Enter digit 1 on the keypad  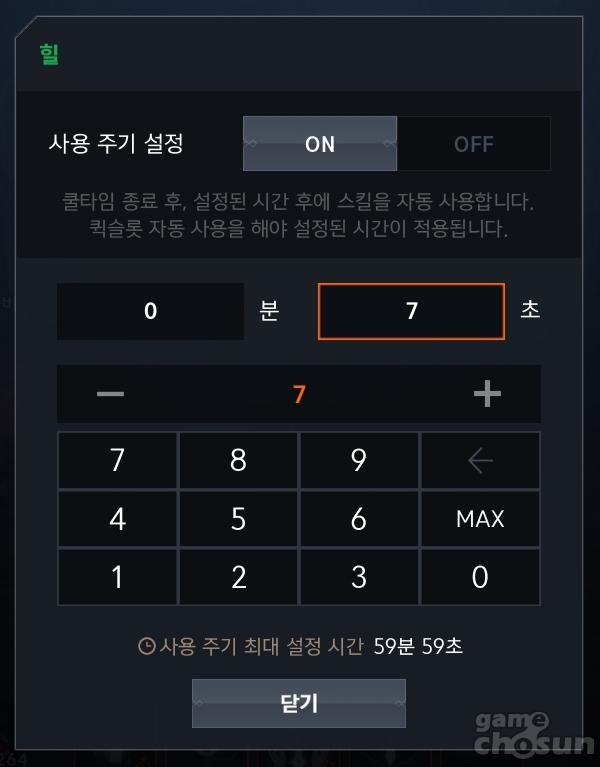click(118, 577)
